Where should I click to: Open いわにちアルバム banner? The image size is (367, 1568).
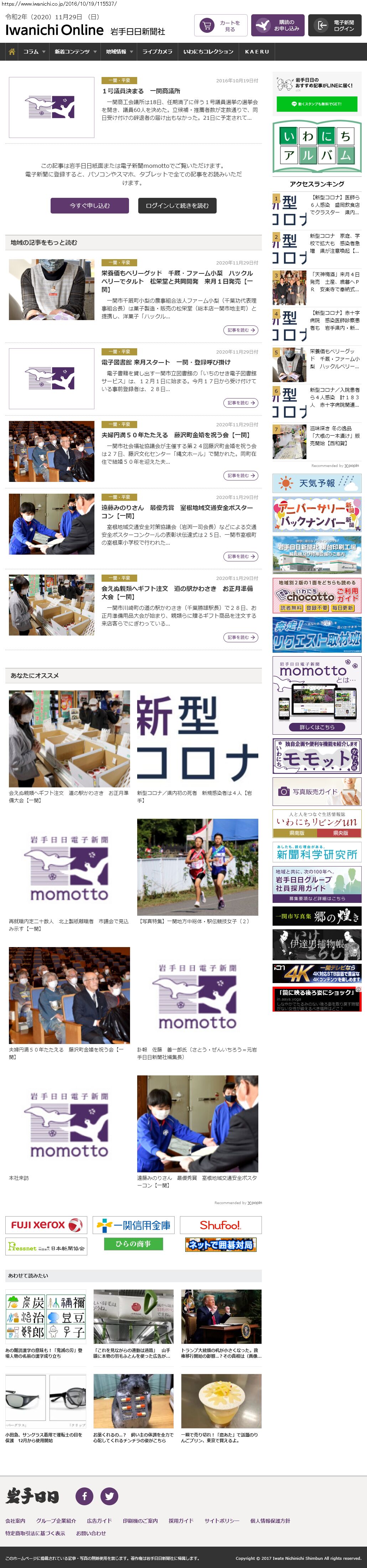pyautogui.click(x=316, y=147)
